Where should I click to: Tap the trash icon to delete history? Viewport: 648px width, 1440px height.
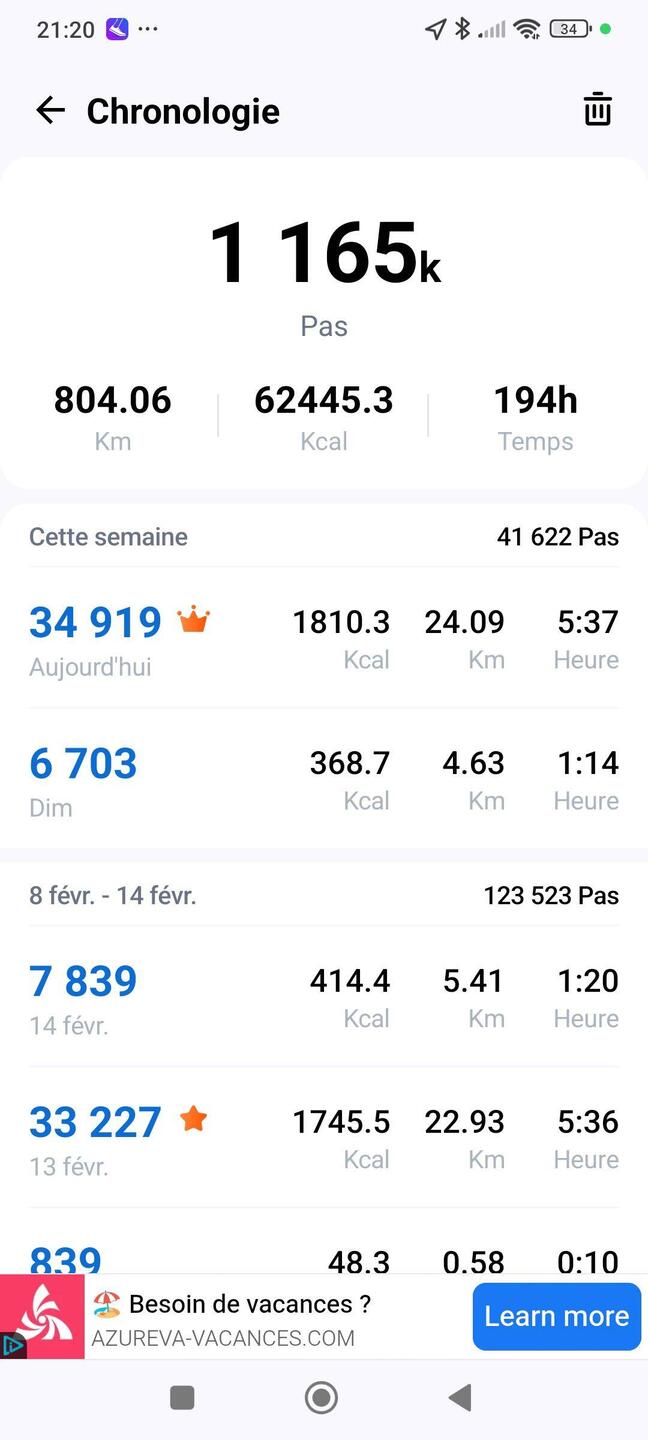coord(597,110)
